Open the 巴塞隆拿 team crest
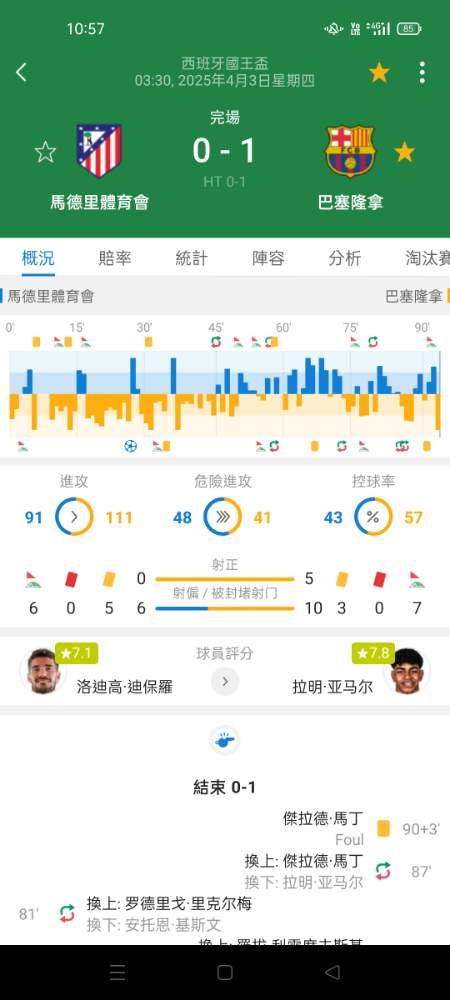Screen dimensions: 450x1000 click(x=351, y=151)
